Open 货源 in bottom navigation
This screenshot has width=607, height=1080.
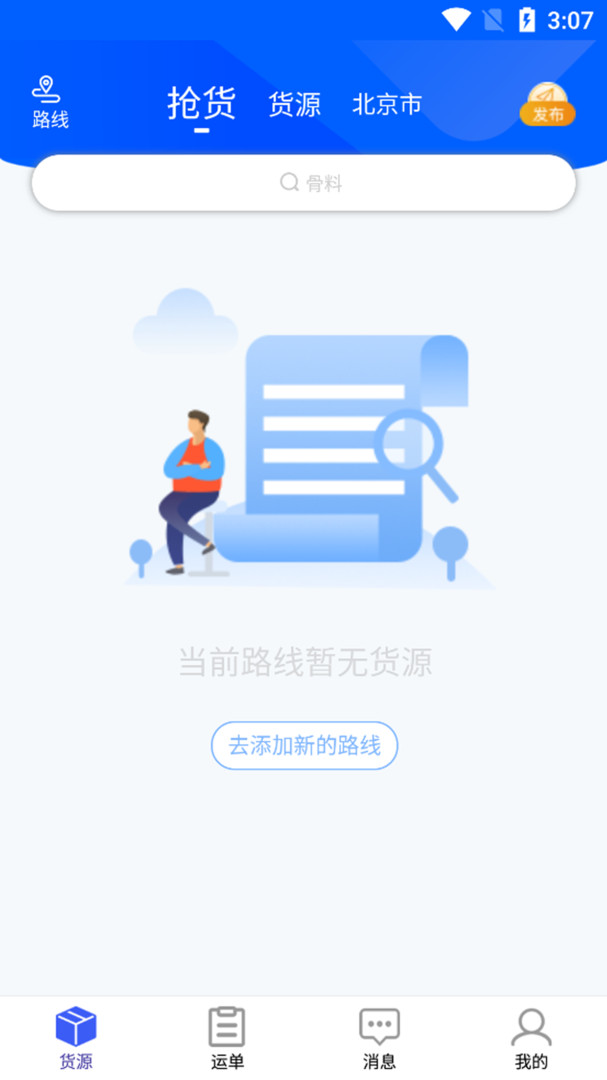(x=76, y=1039)
